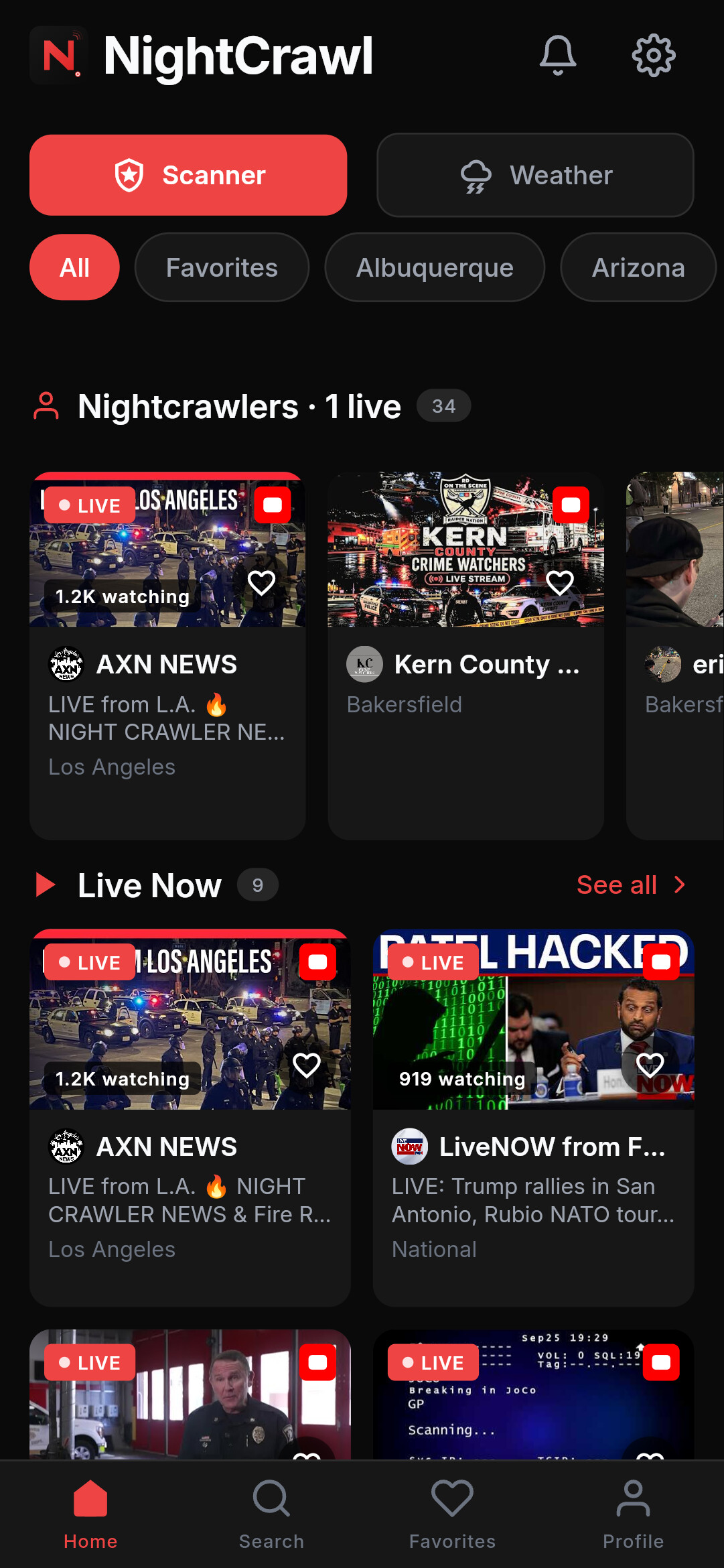
Task: Filter streams by Albuquerque
Action: tap(435, 267)
